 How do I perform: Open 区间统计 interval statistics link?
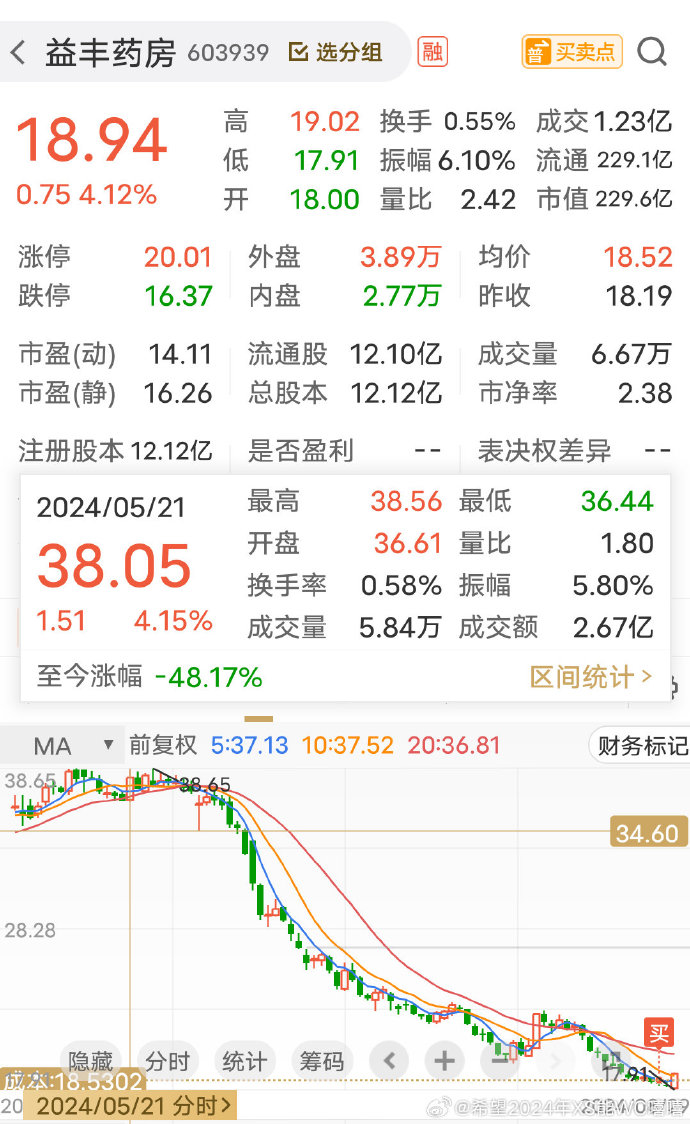click(x=591, y=676)
